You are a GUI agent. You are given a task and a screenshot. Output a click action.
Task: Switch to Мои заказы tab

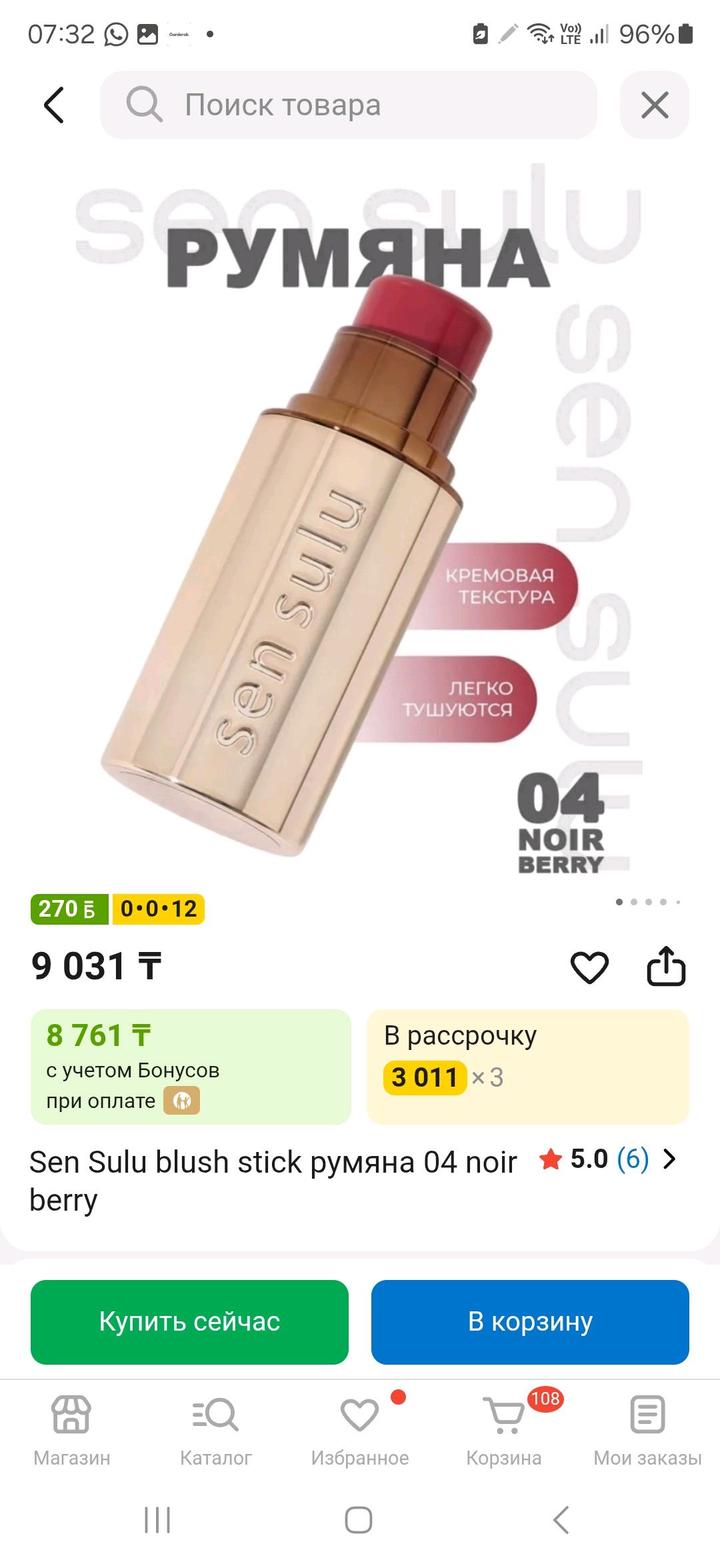[647, 1430]
